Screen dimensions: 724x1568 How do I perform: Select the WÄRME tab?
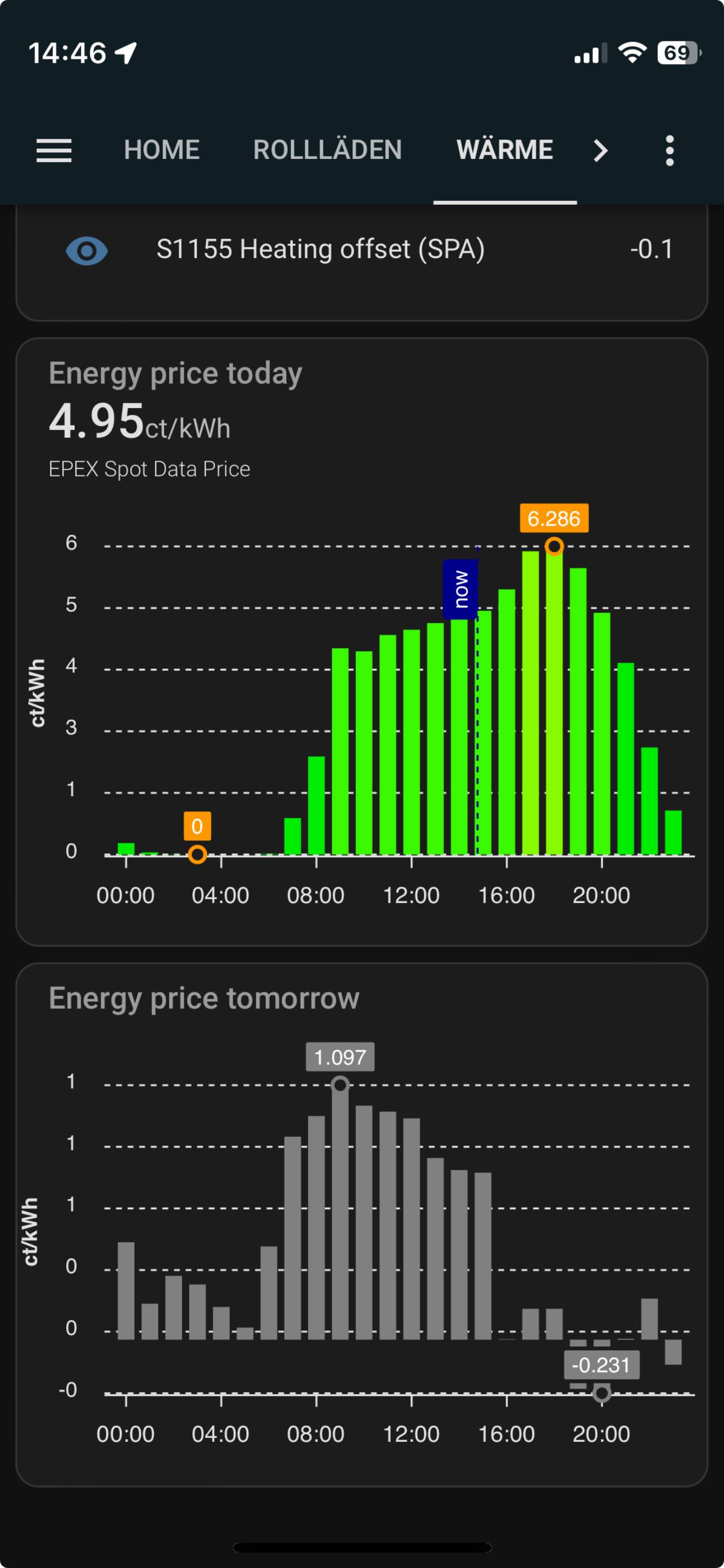coord(505,151)
